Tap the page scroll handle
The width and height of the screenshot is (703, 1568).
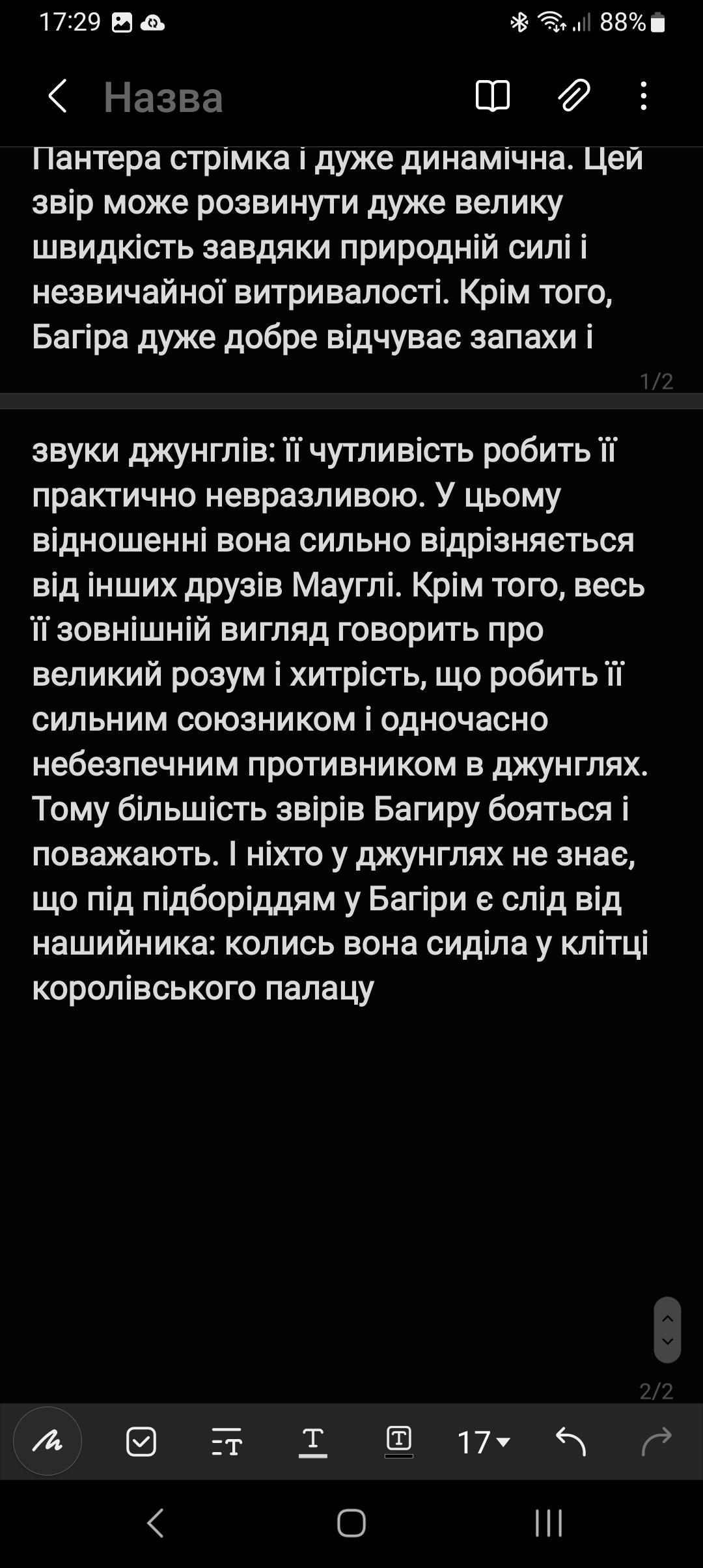[x=667, y=1330]
